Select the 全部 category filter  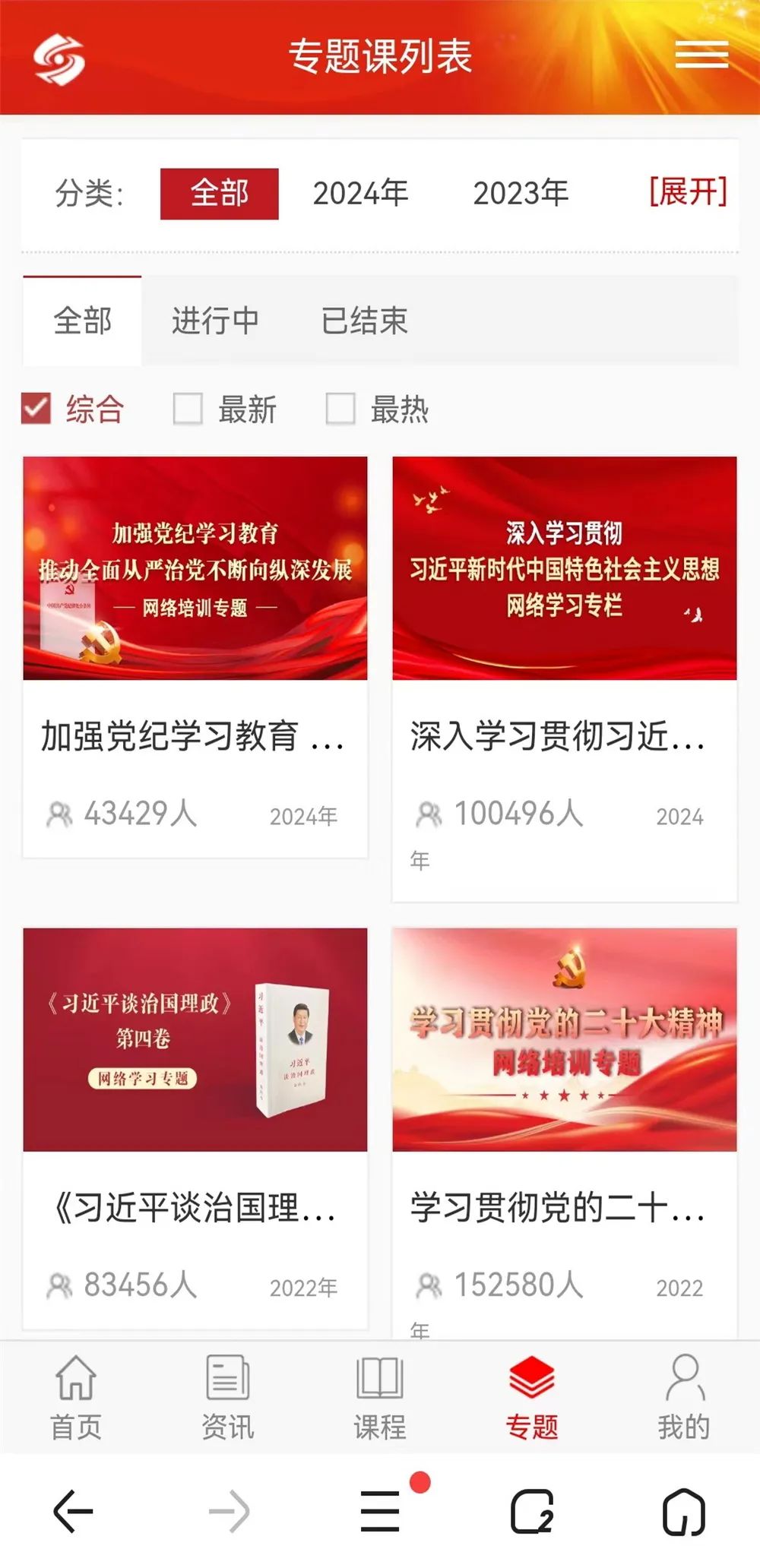tap(219, 194)
